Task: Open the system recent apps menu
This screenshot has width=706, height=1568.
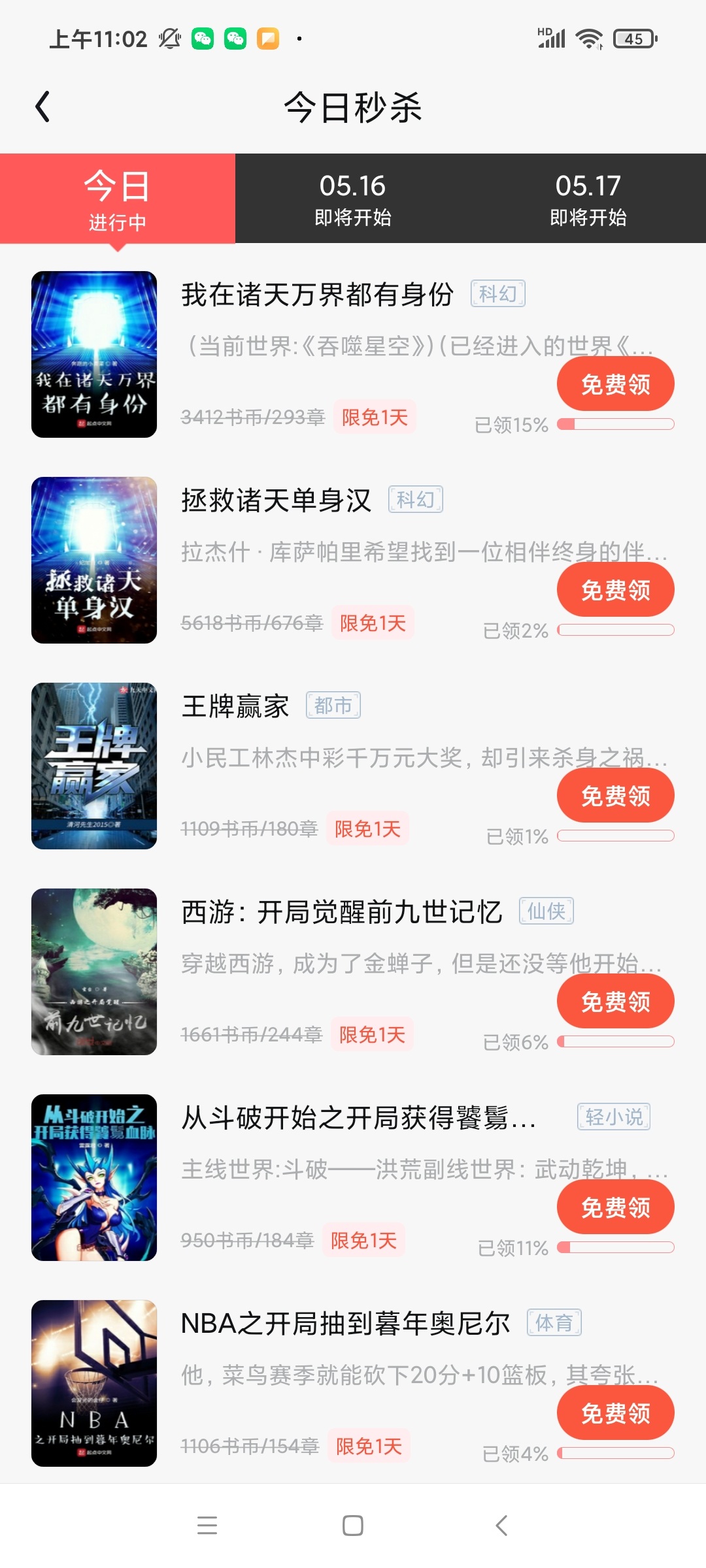Action: (x=207, y=1526)
